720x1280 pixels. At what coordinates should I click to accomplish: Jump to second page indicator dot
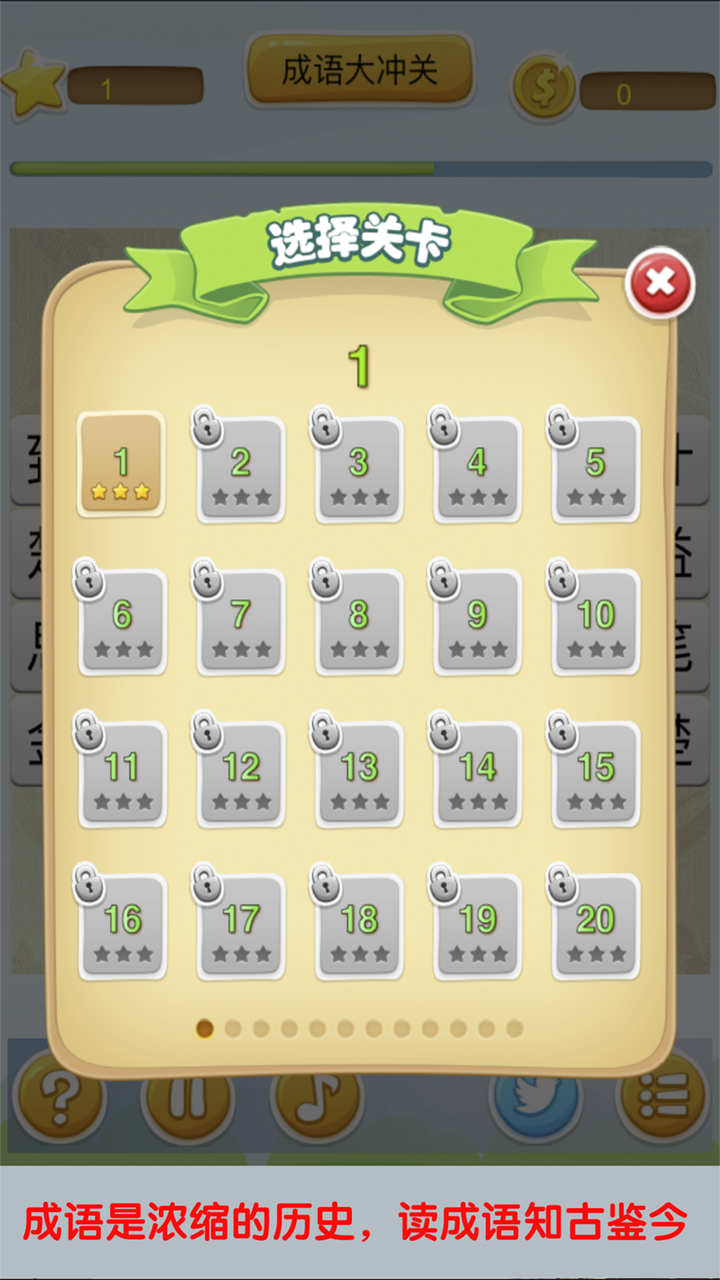point(233,1028)
